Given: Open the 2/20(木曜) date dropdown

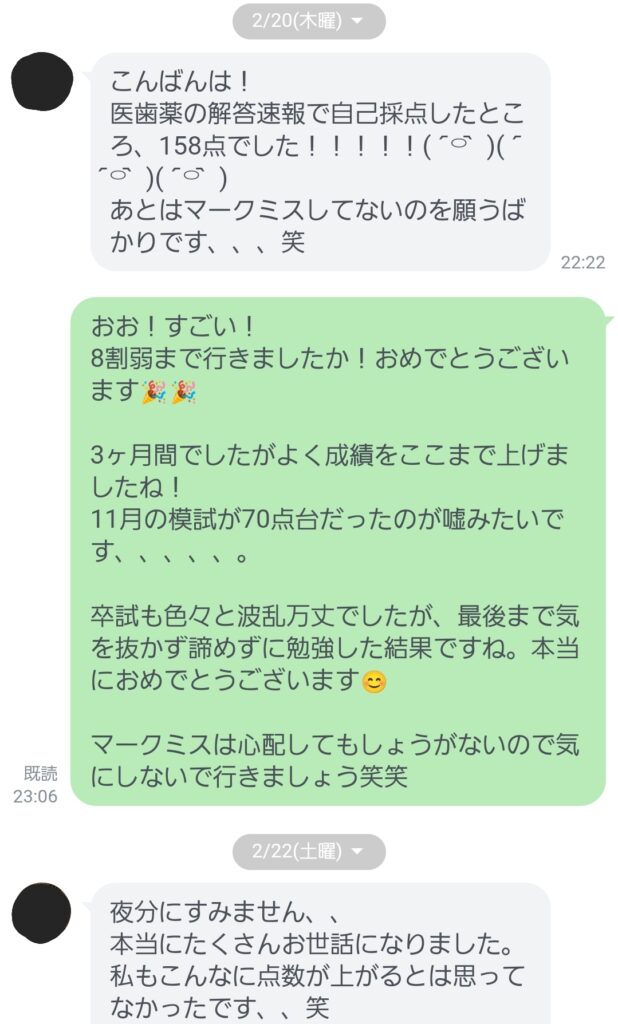Looking at the screenshot, I should tap(308, 21).
